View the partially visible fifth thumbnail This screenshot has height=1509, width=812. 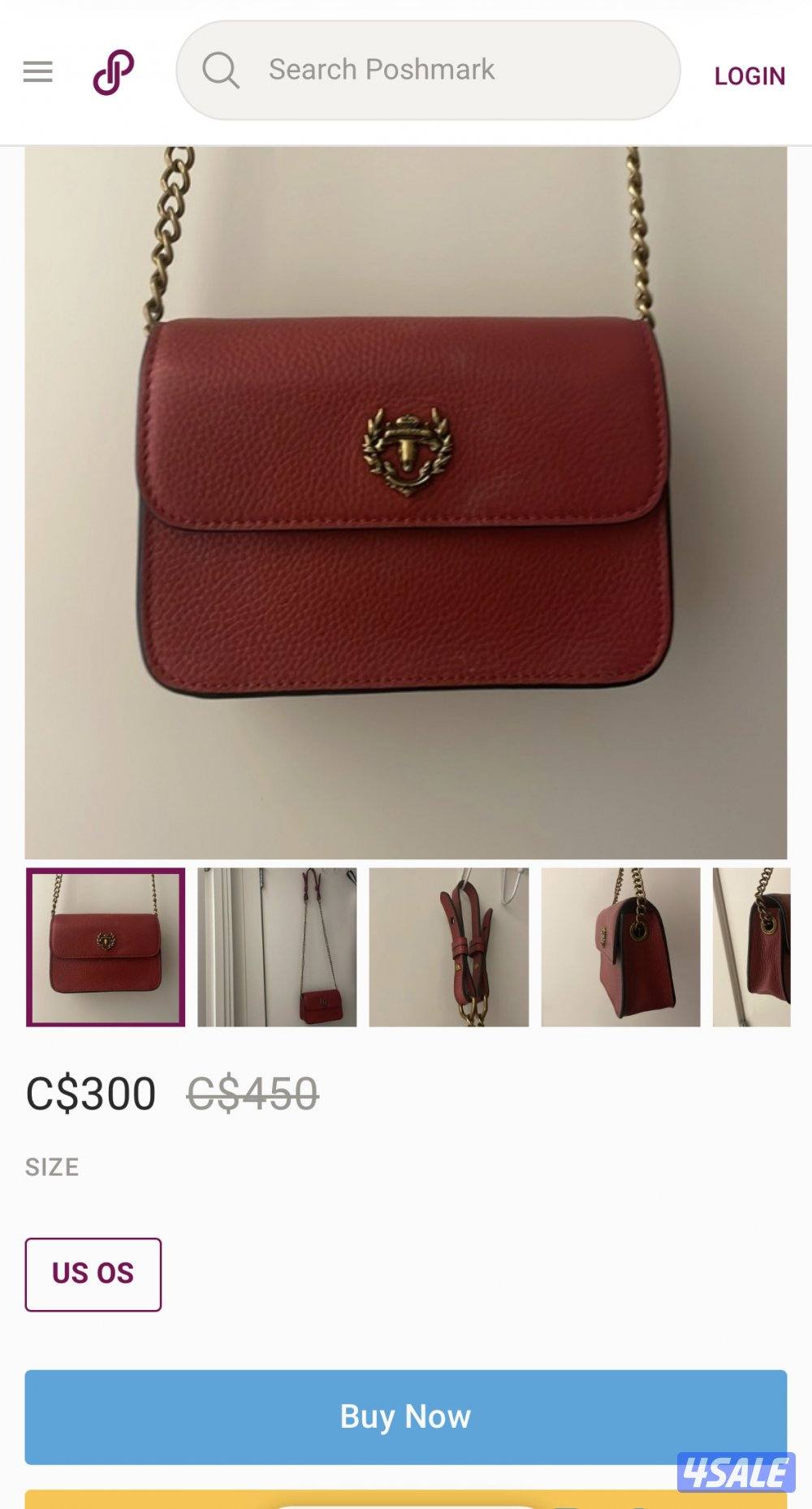752,947
